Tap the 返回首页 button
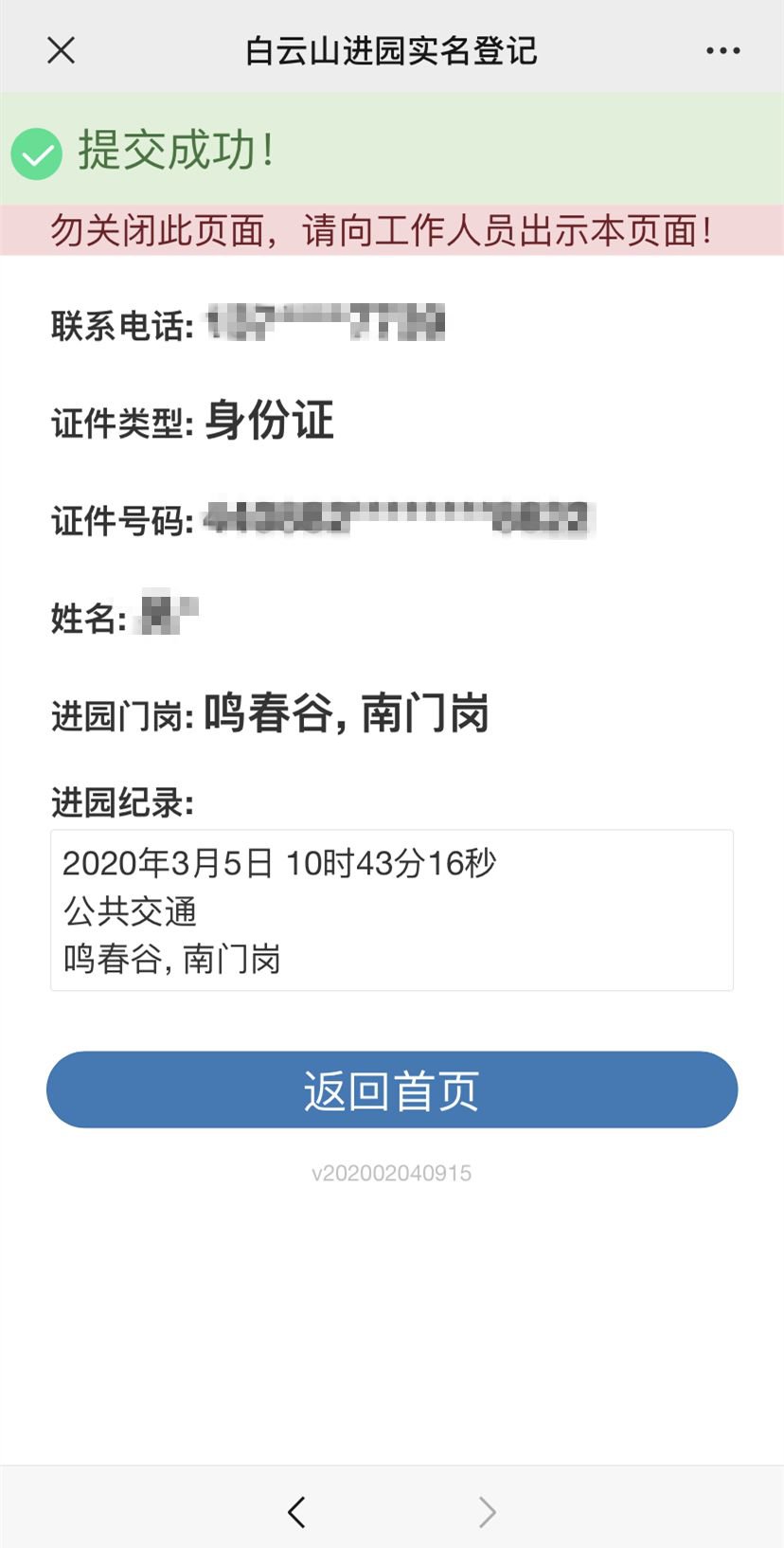The height and width of the screenshot is (1548, 784). click(x=392, y=1089)
